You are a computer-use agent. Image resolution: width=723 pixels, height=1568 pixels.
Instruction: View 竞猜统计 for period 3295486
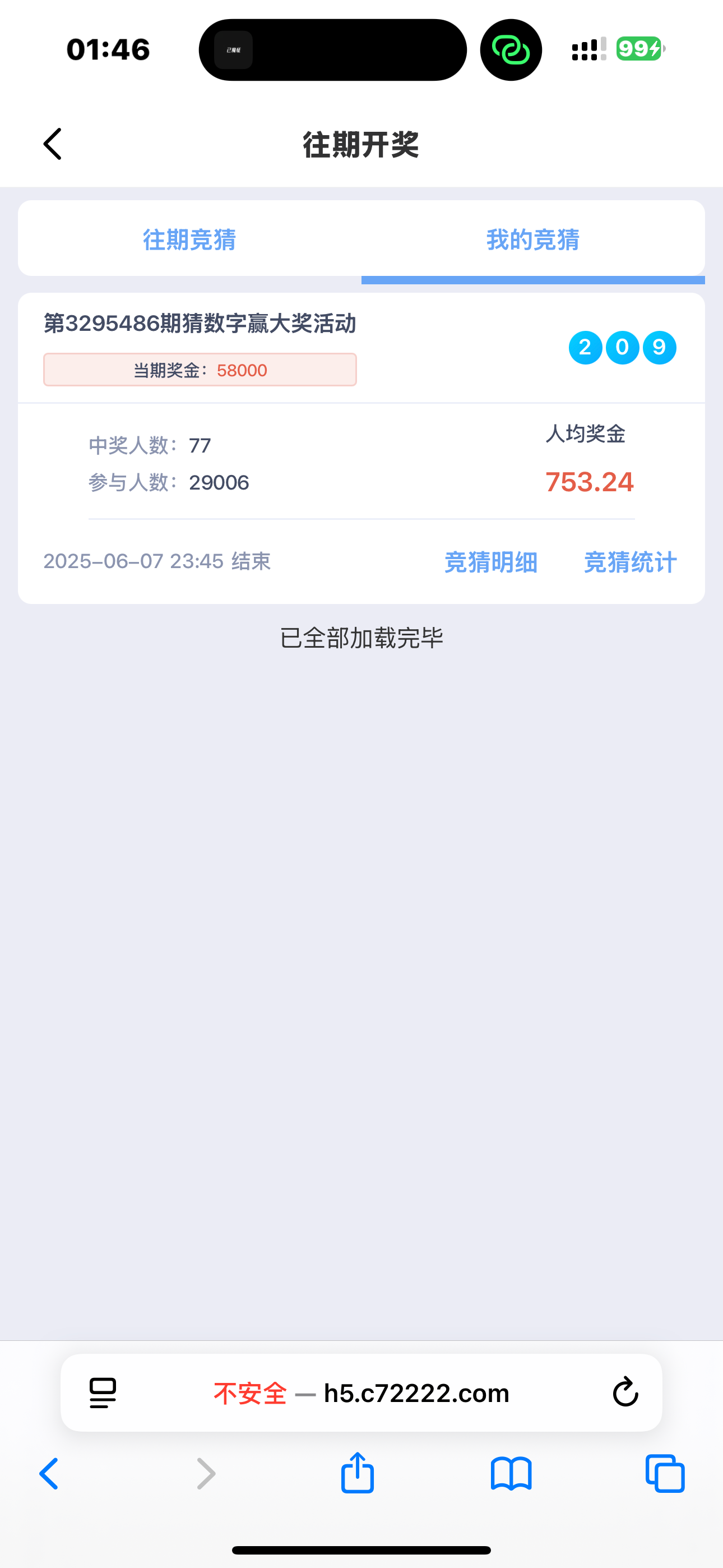tap(630, 562)
